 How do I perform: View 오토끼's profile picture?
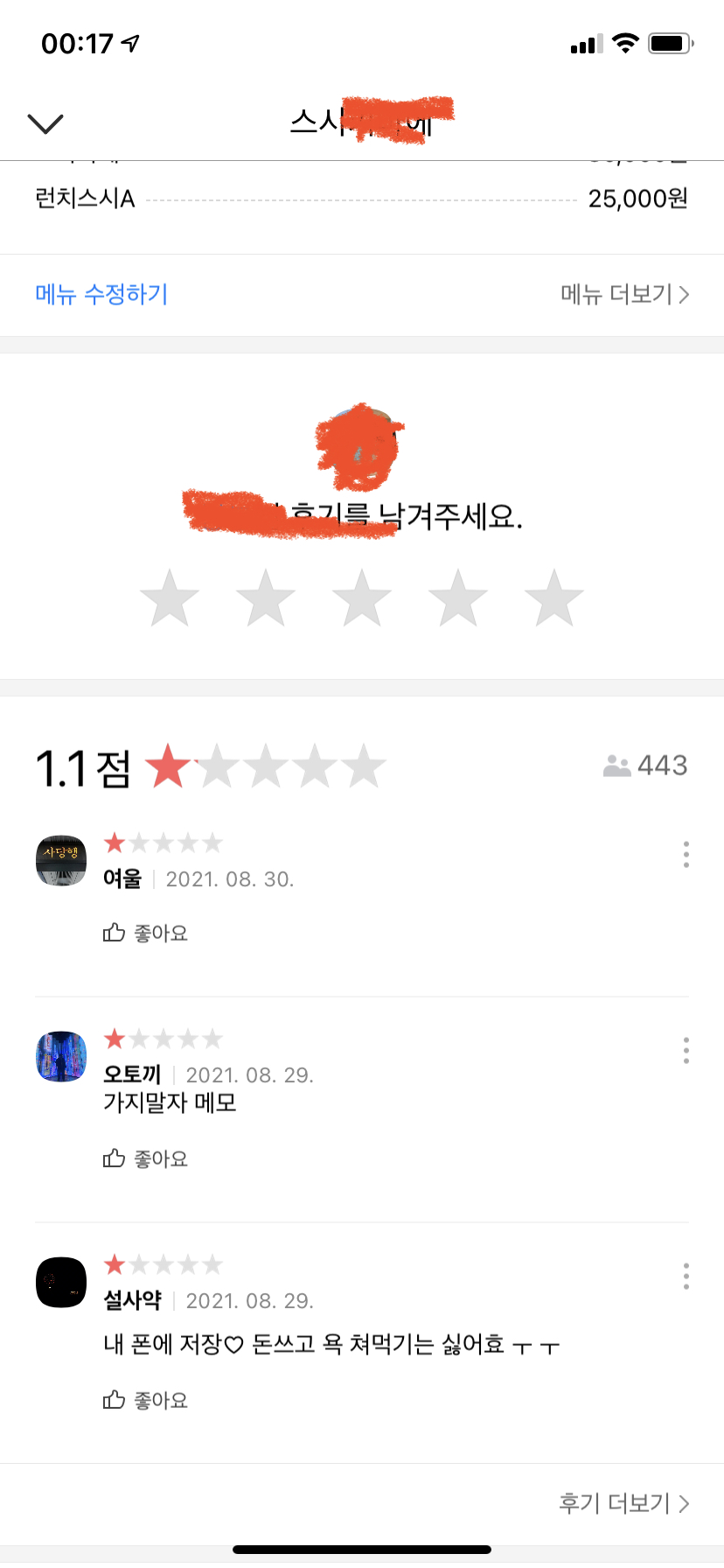pyautogui.click(x=61, y=1056)
